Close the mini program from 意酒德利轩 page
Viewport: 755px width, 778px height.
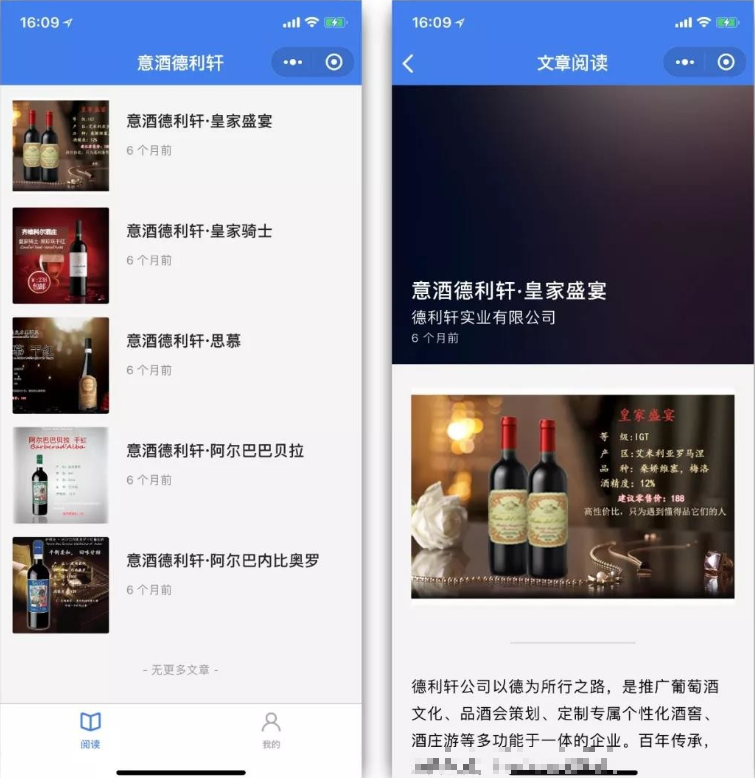coord(334,62)
